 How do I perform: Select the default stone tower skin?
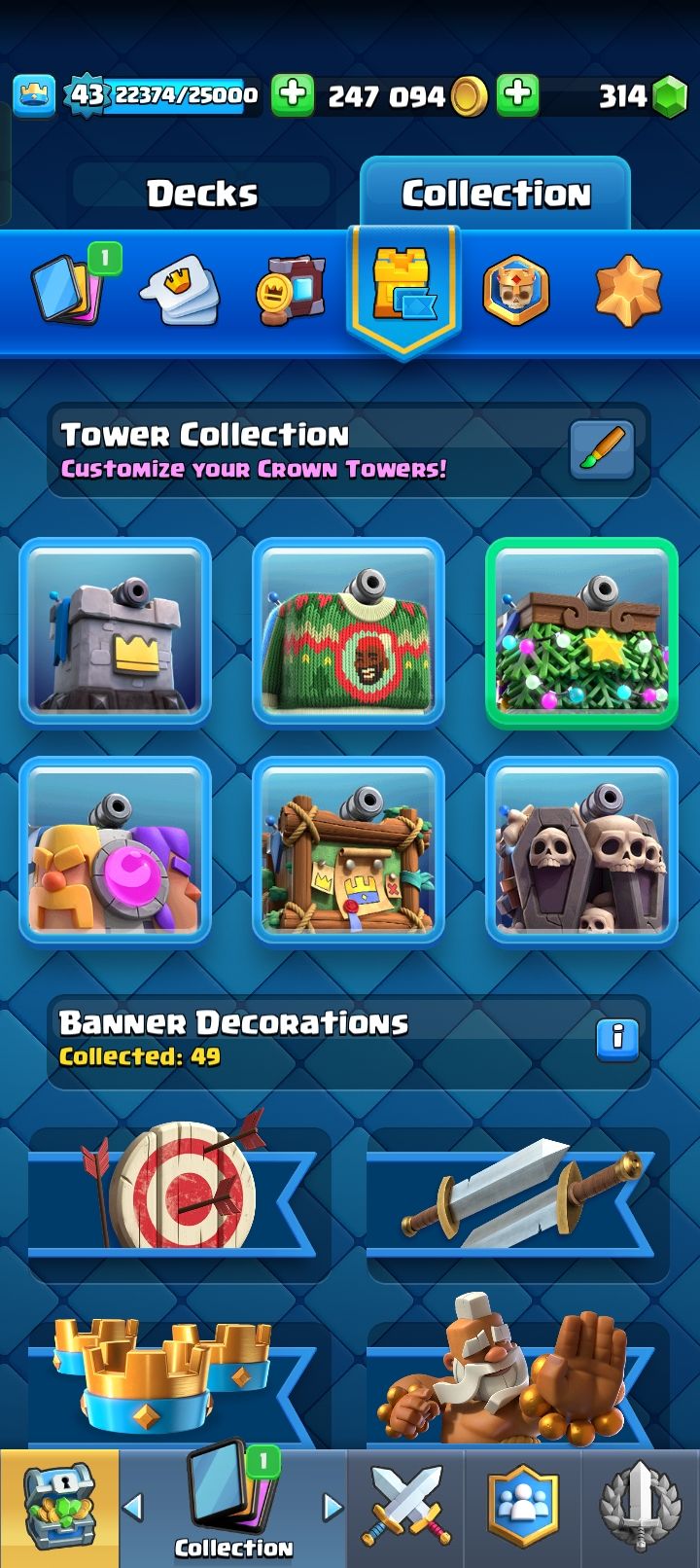point(116,631)
